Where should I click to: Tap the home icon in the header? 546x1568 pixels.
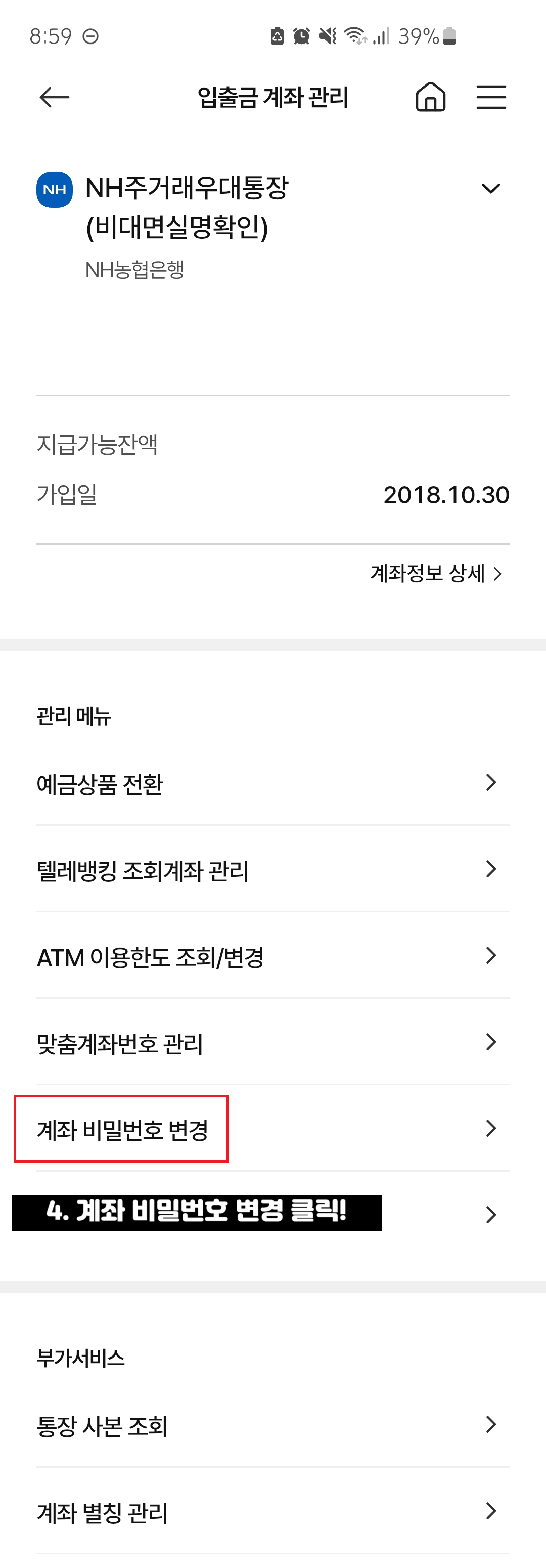[430, 96]
